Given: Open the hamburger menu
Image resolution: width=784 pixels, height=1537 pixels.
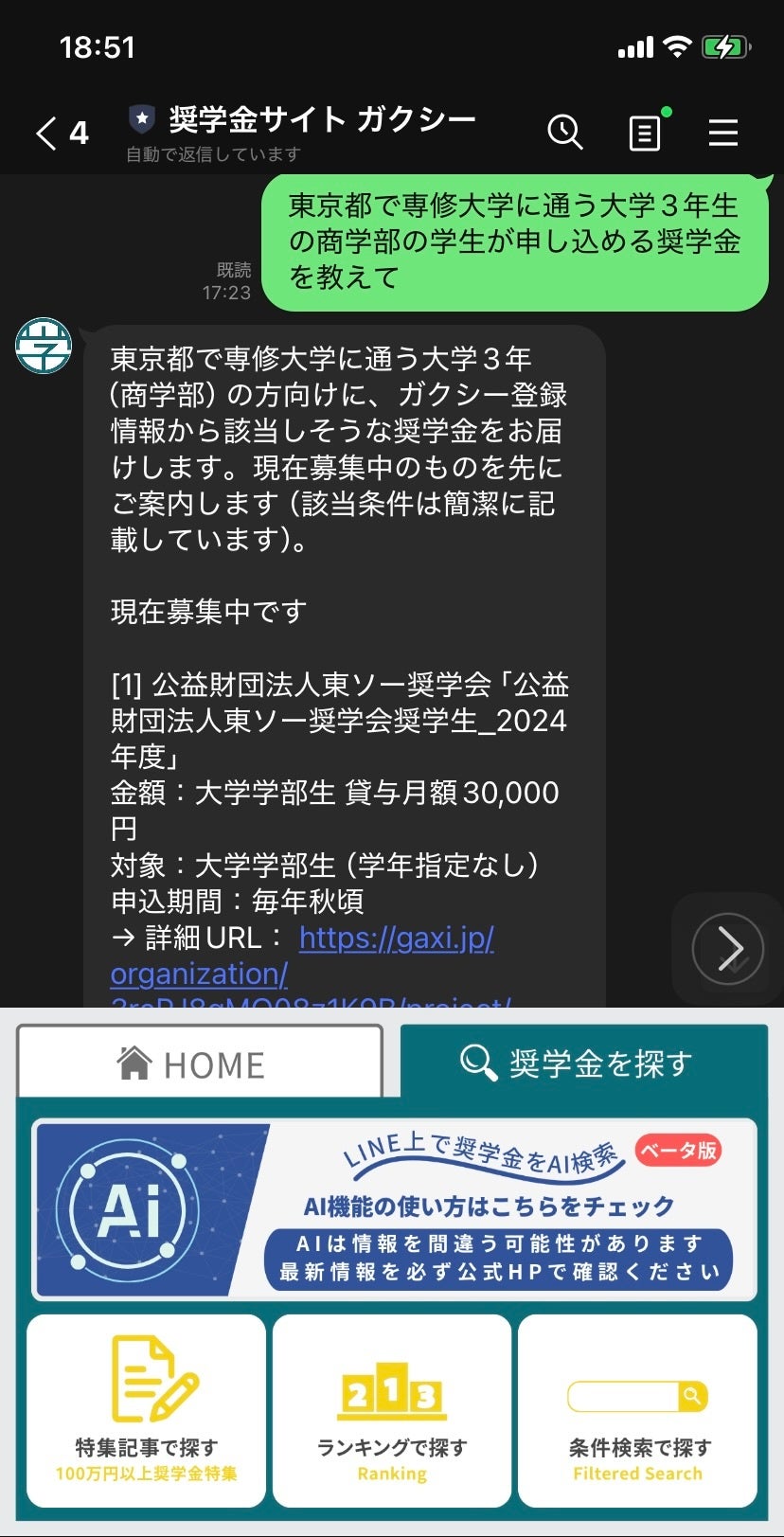Looking at the screenshot, I should [x=723, y=133].
